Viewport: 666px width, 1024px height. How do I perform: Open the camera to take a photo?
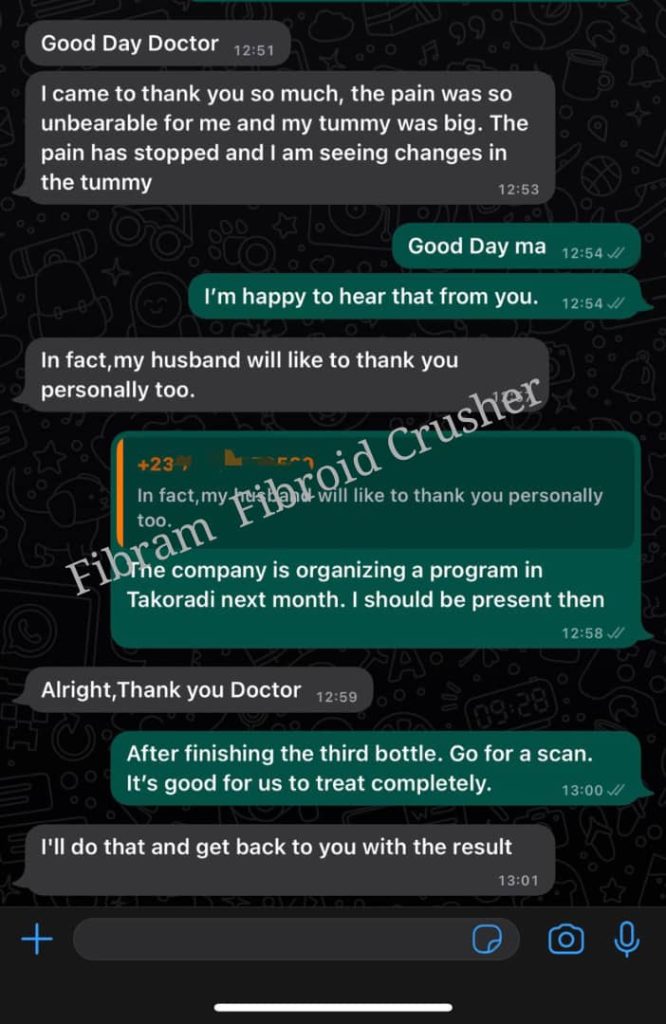pos(566,939)
